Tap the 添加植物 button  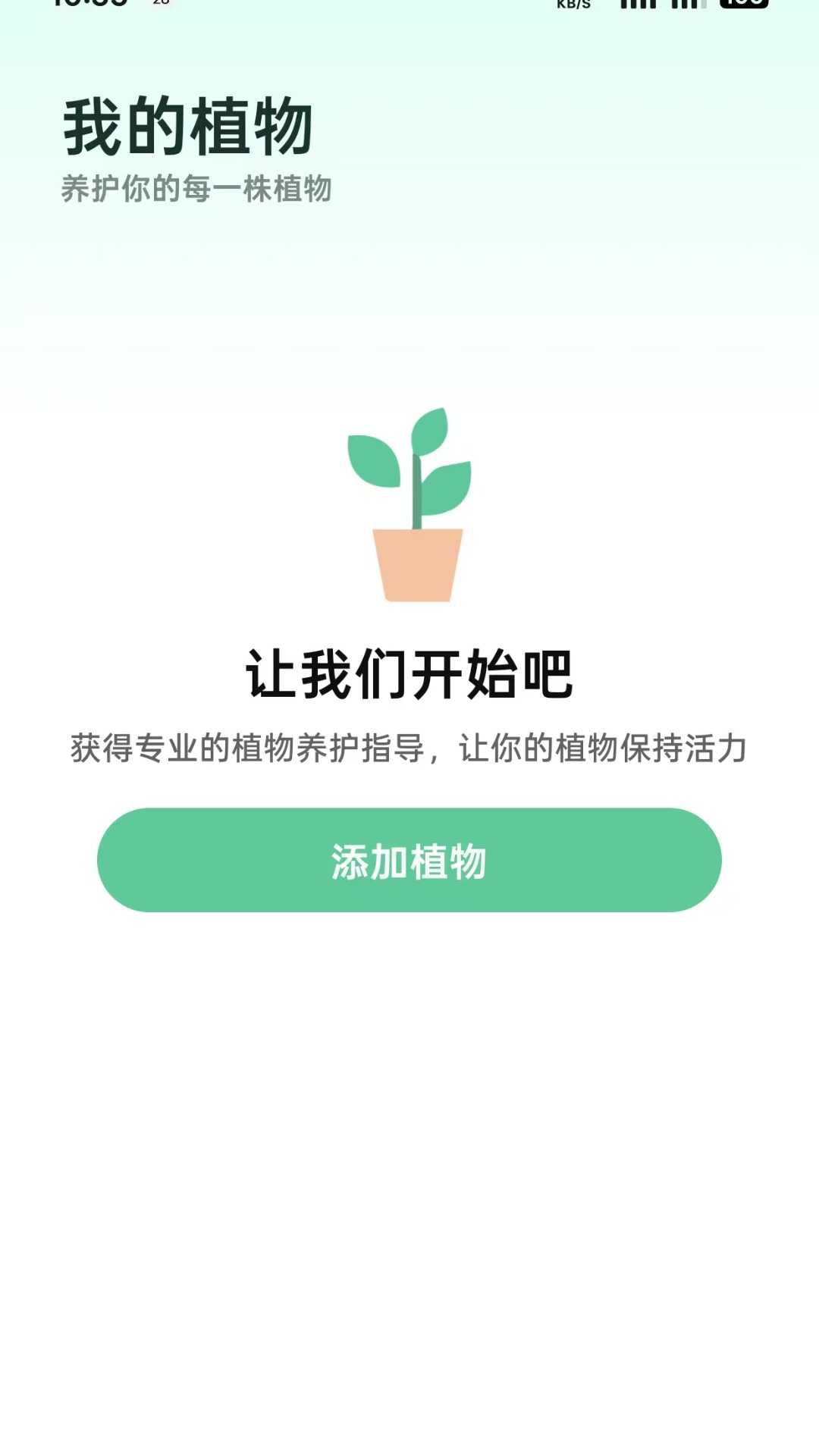tap(409, 859)
